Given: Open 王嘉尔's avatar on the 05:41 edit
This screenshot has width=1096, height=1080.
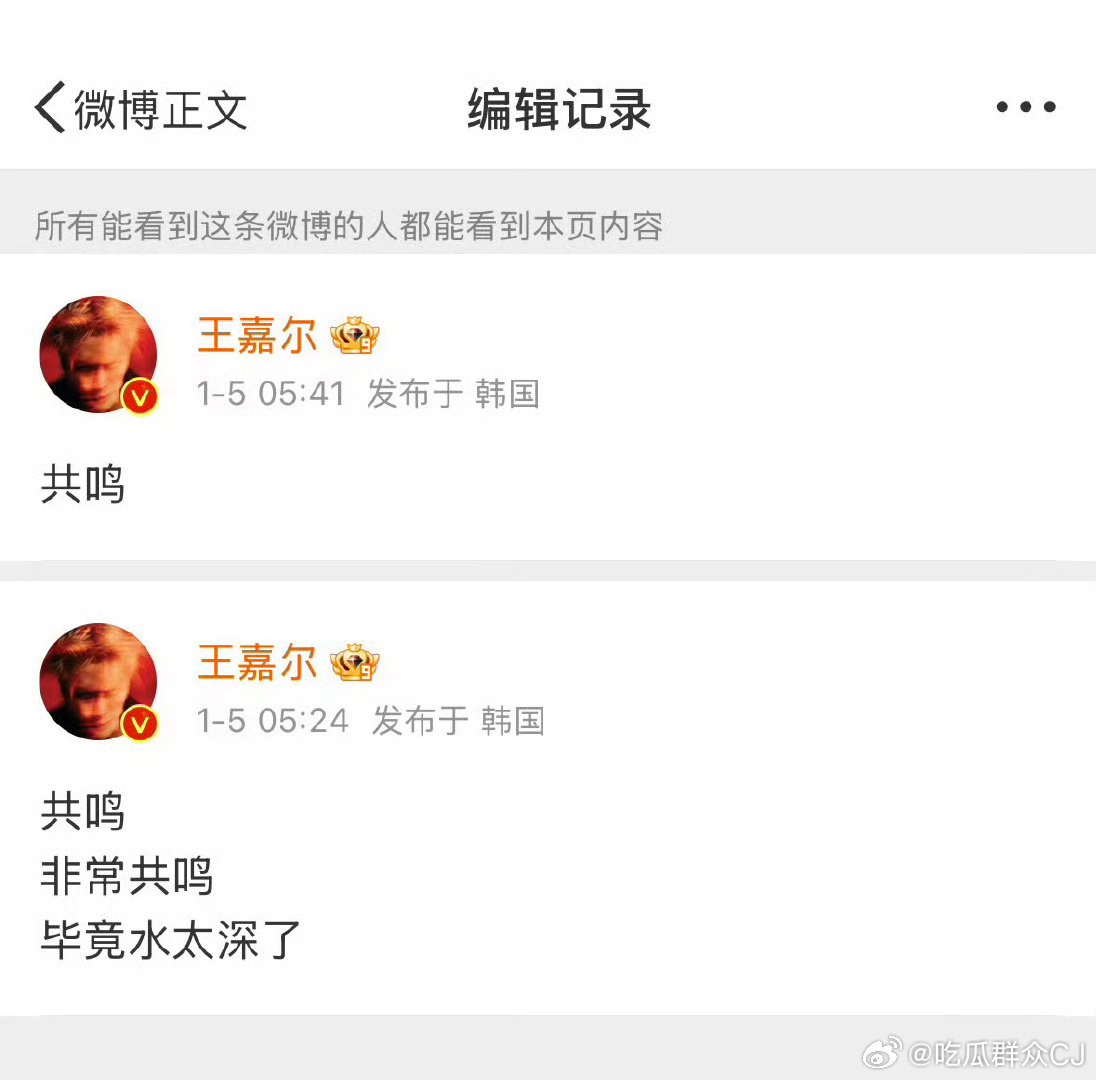Looking at the screenshot, I should [98, 354].
